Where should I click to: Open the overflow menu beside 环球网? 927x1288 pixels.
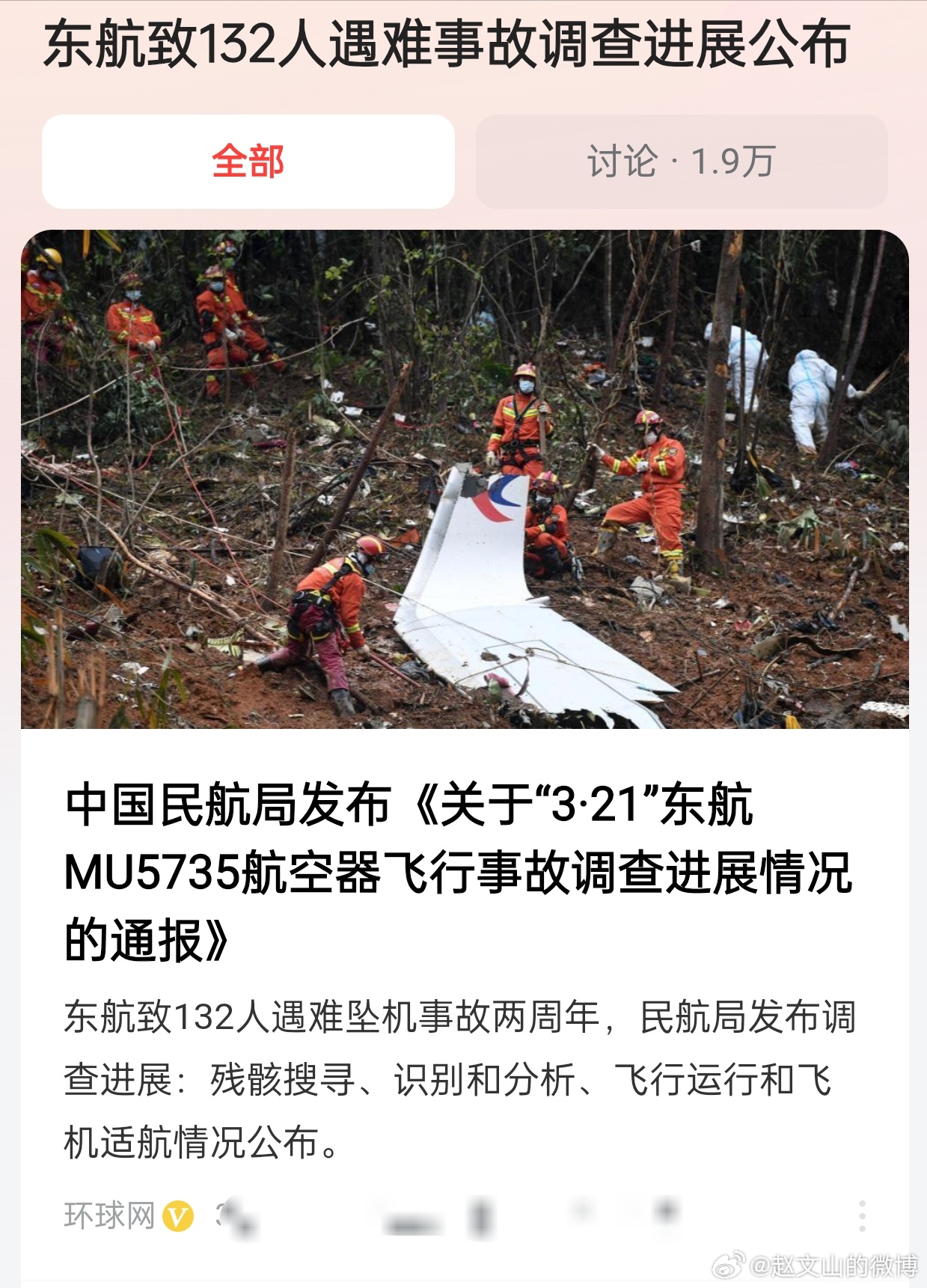(x=862, y=1216)
